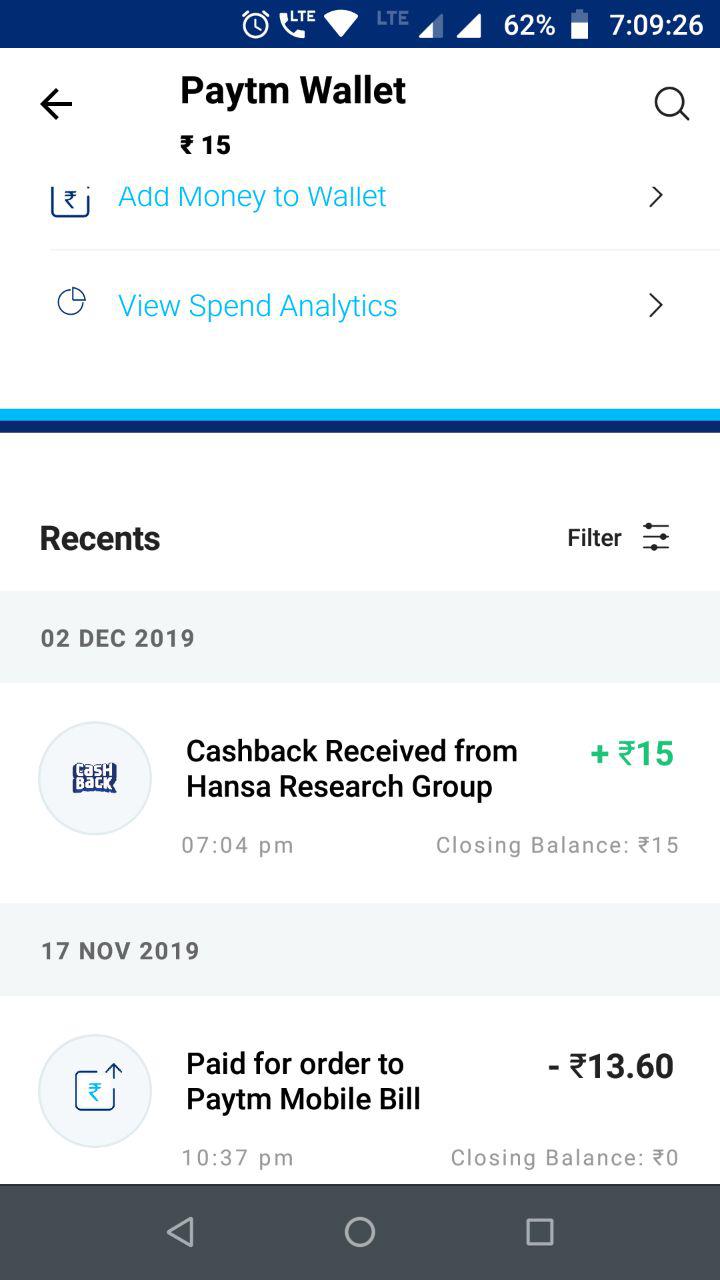The width and height of the screenshot is (720, 1280).
Task: Go back using the header arrow
Action: [56, 104]
